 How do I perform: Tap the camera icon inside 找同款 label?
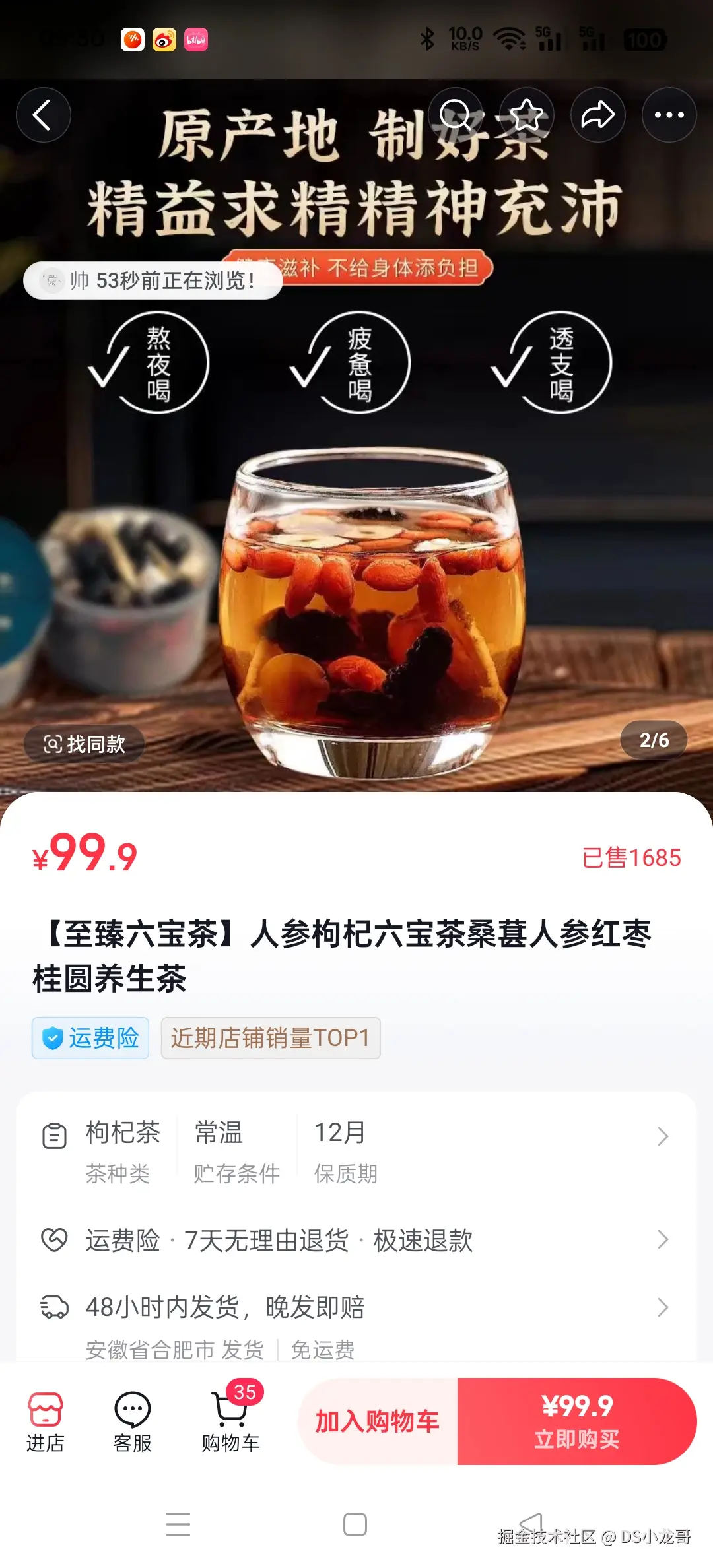(x=51, y=743)
